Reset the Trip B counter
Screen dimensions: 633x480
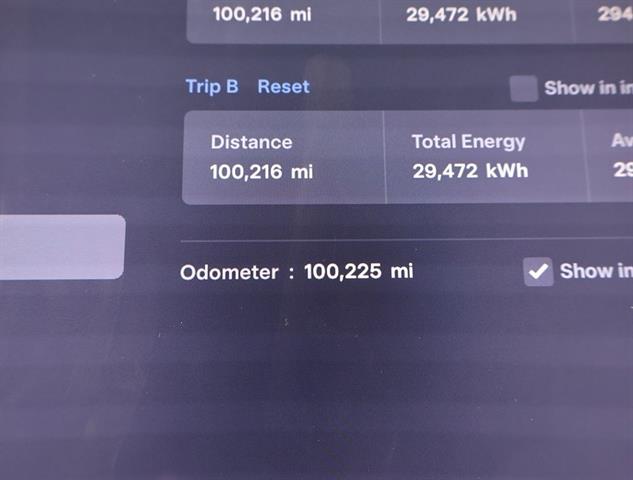tap(283, 87)
